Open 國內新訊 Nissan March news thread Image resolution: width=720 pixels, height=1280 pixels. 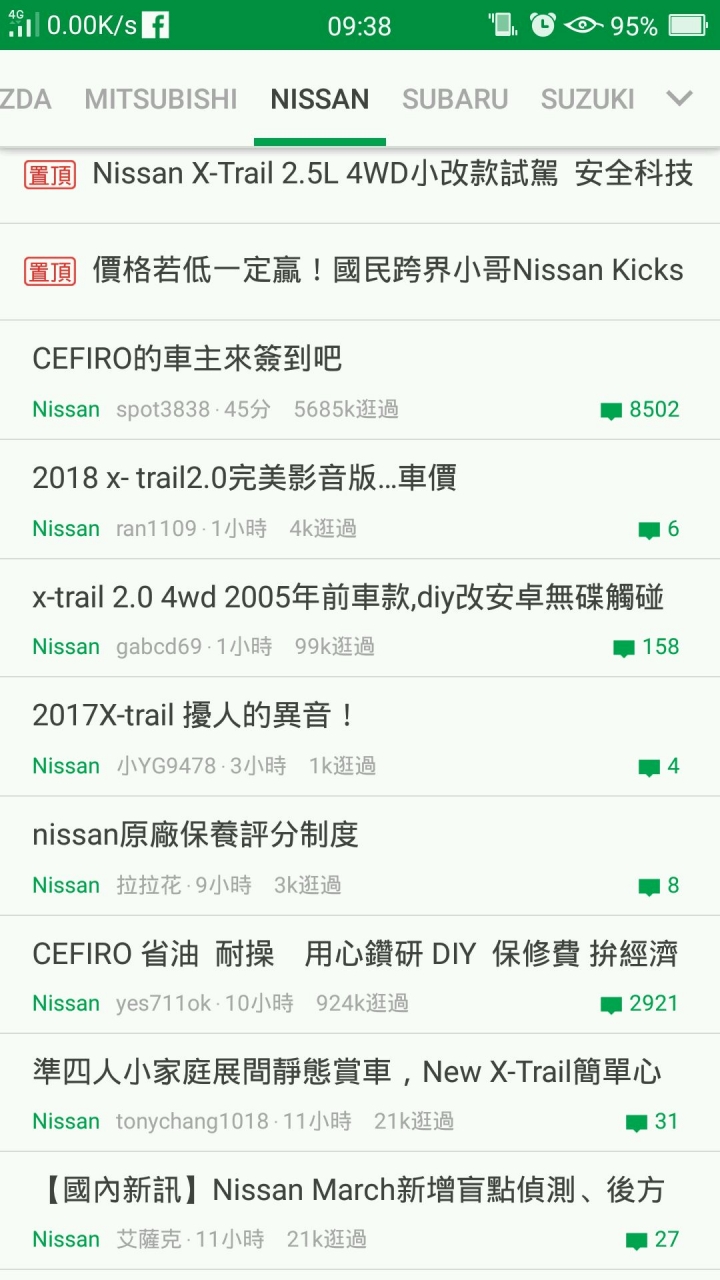(360, 1211)
